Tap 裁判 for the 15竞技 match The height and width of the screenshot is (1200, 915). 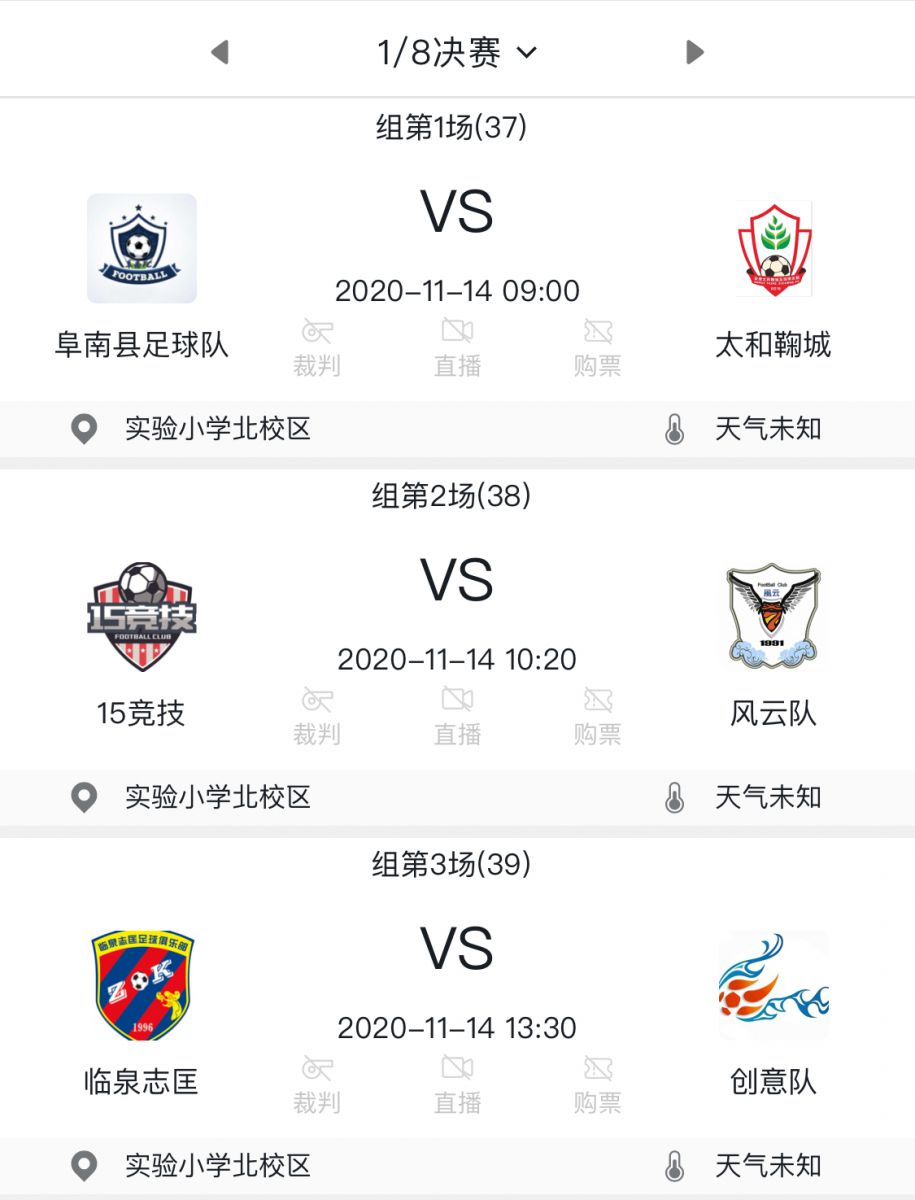[x=317, y=716]
